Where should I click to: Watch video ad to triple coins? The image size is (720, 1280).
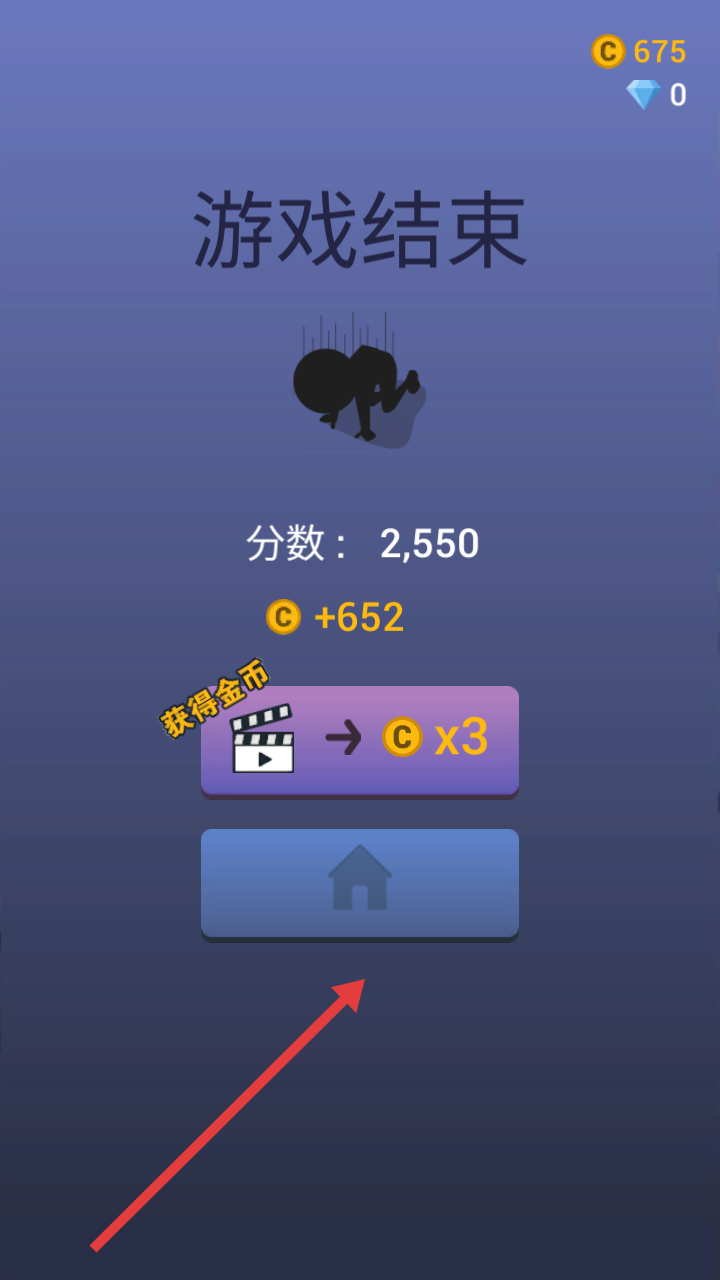360,740
